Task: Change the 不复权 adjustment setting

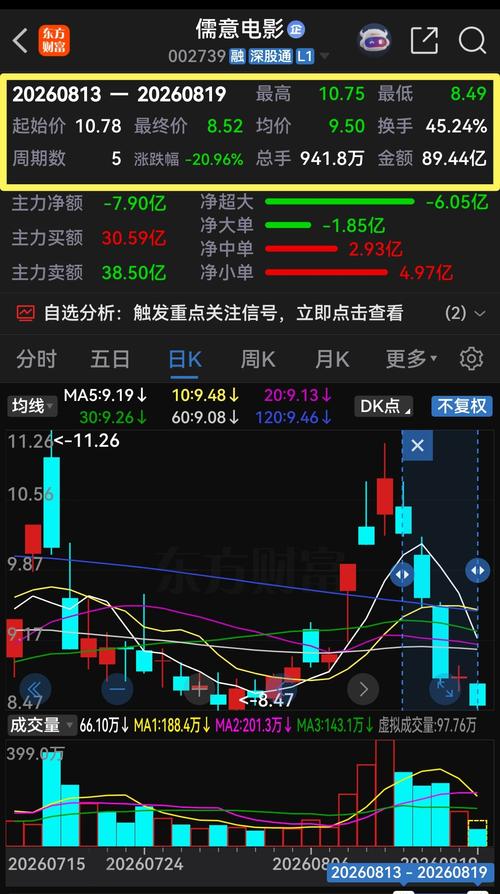Action: click(x=462, y=406)
